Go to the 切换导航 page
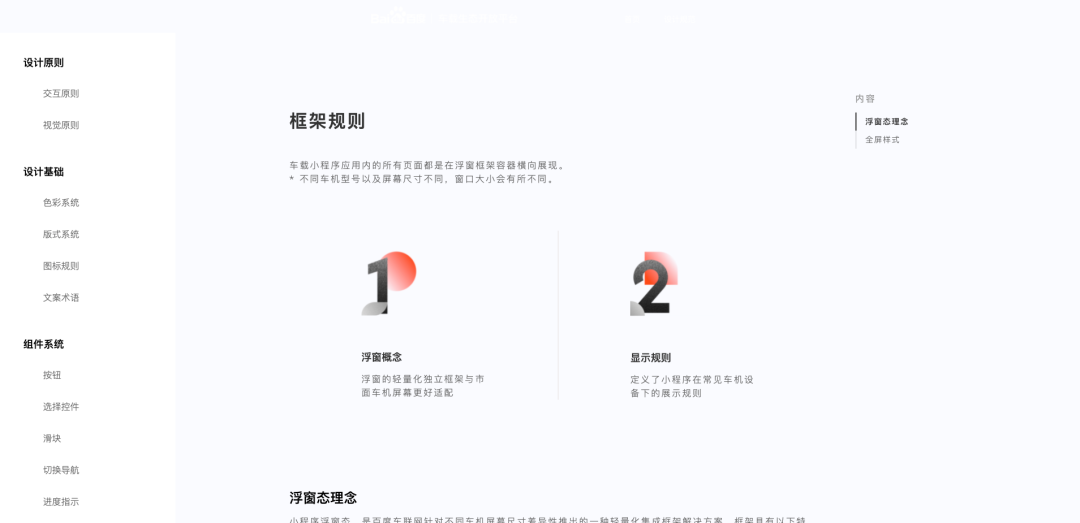Screen dimensions: 1080x523 (x=61, y=470)
